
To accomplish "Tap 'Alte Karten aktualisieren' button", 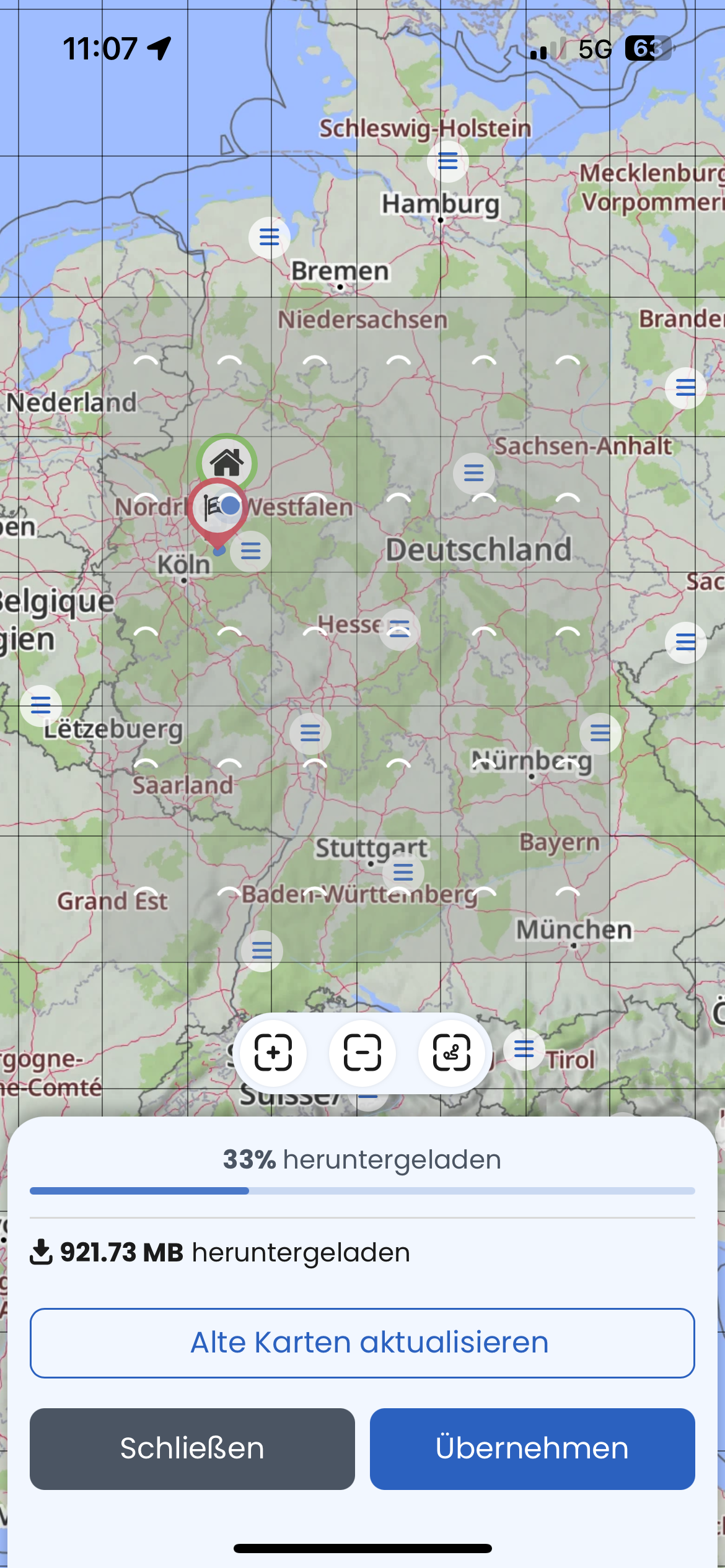I will coord(362,1343).
